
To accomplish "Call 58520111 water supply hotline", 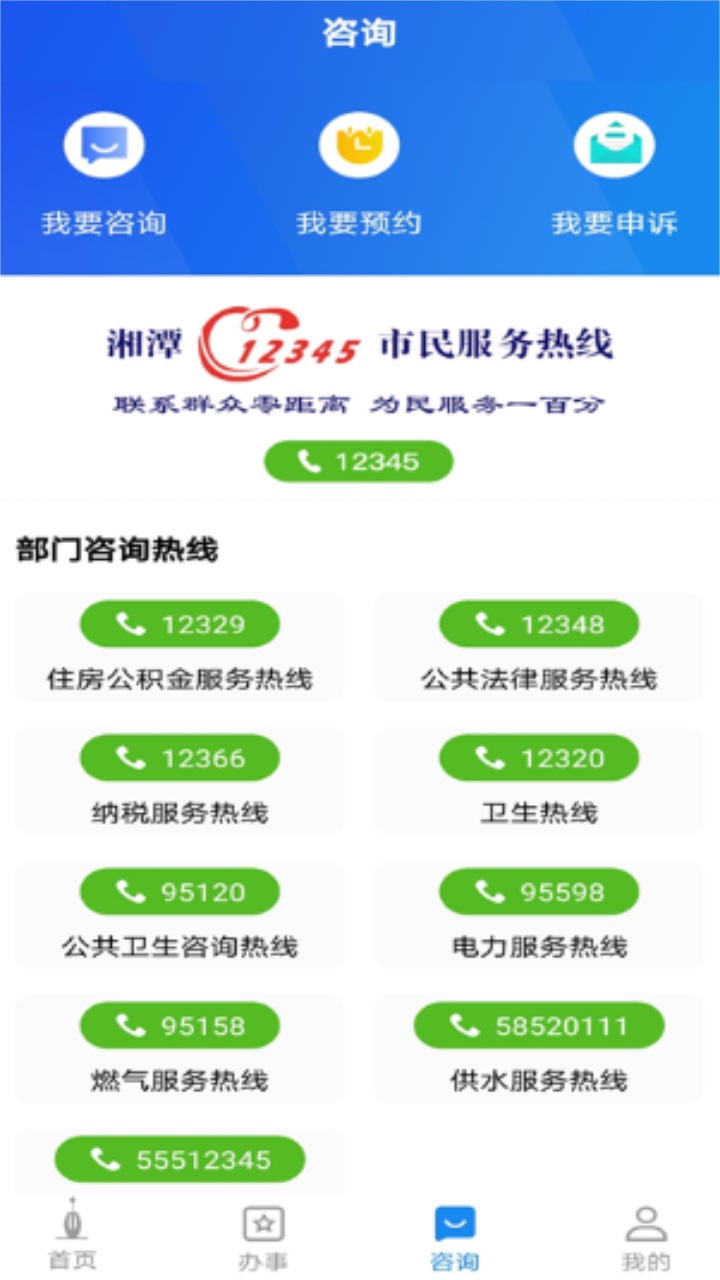I will click(x=539, y=1026).
